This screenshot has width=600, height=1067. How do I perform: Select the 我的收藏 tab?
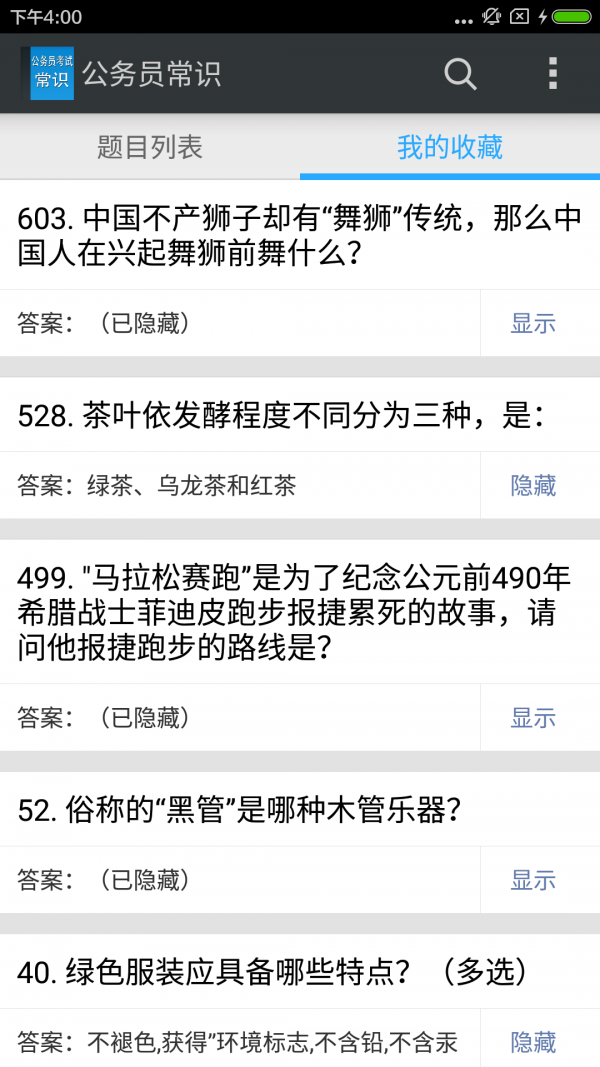click(x=450, y=147)
